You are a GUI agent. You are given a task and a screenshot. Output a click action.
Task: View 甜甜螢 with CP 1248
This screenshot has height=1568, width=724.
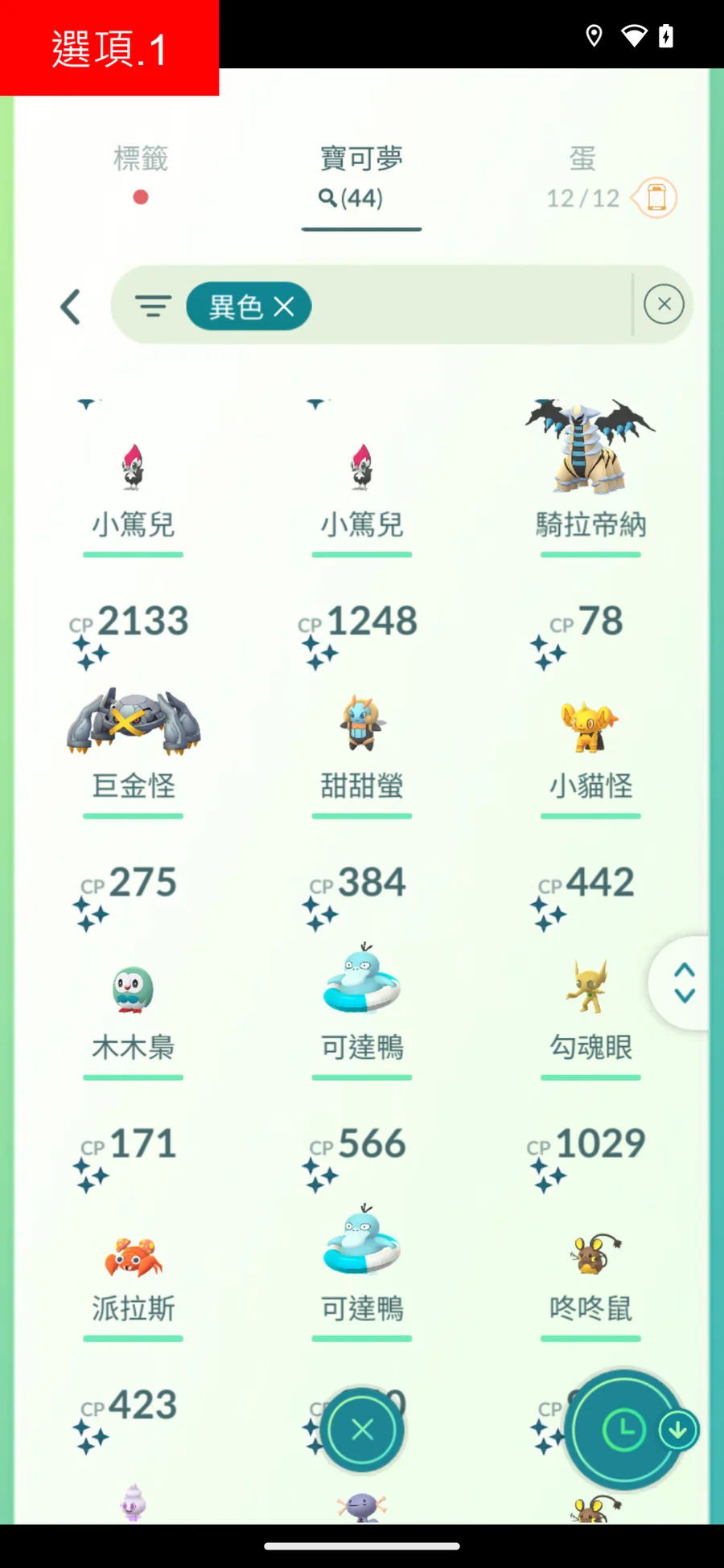362,724
